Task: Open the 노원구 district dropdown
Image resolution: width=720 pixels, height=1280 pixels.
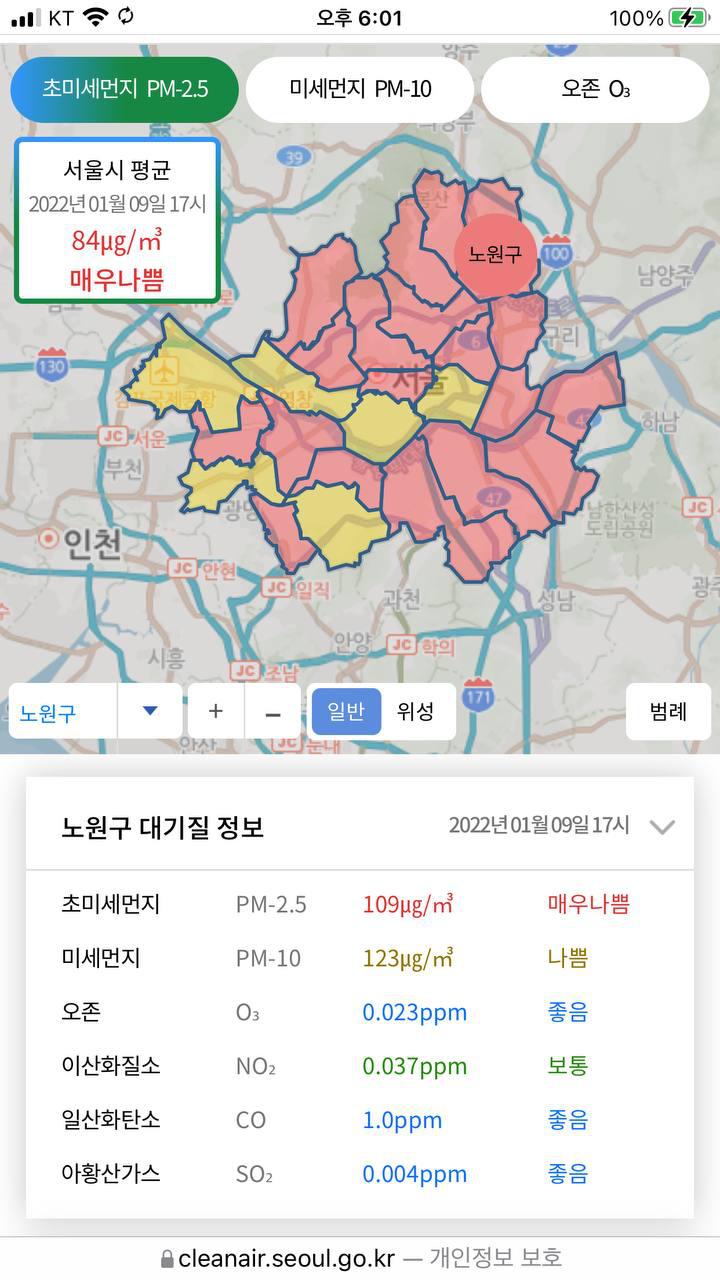Action: (x=95, y=712)
